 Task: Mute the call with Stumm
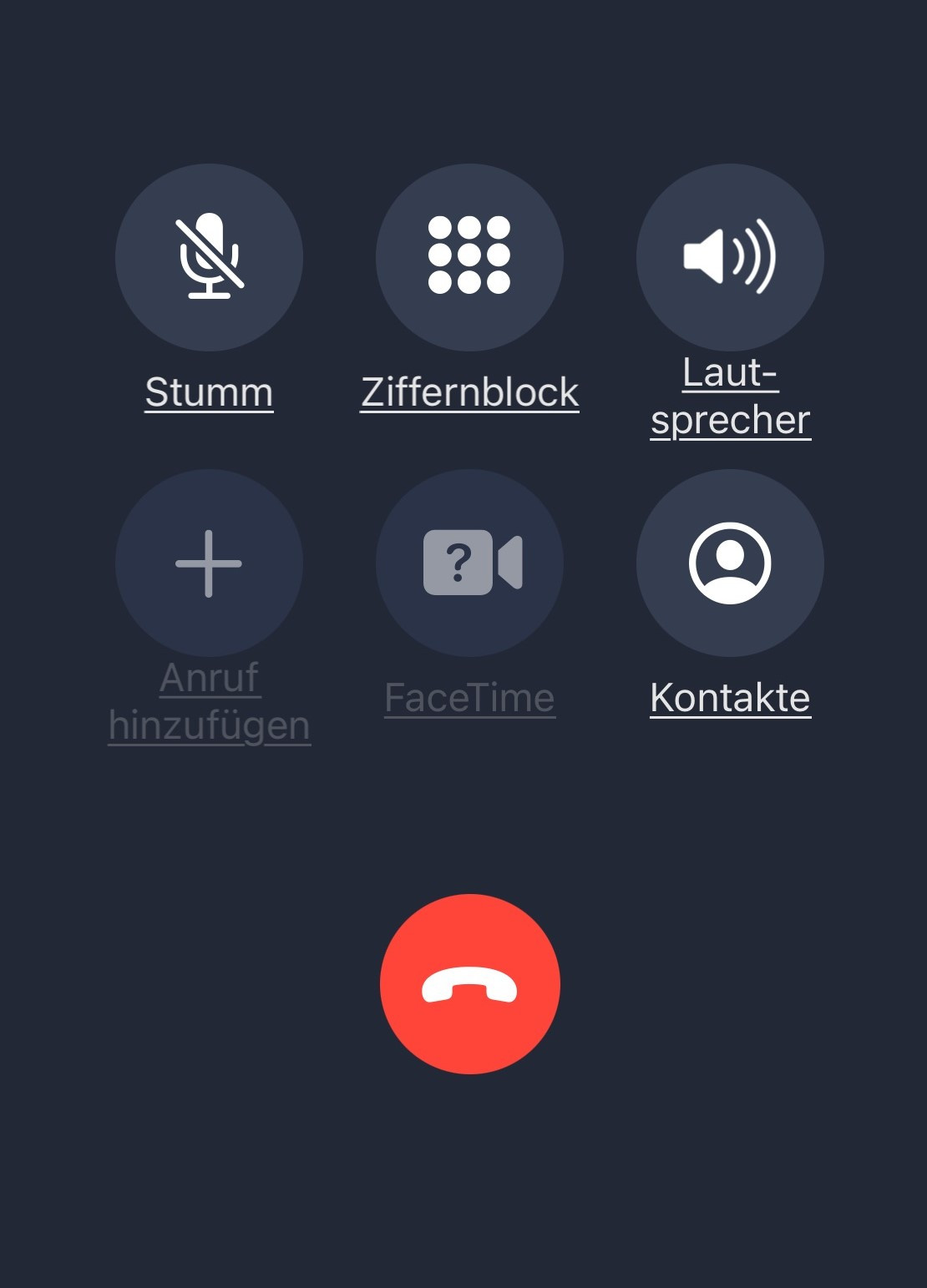point(209,257)
